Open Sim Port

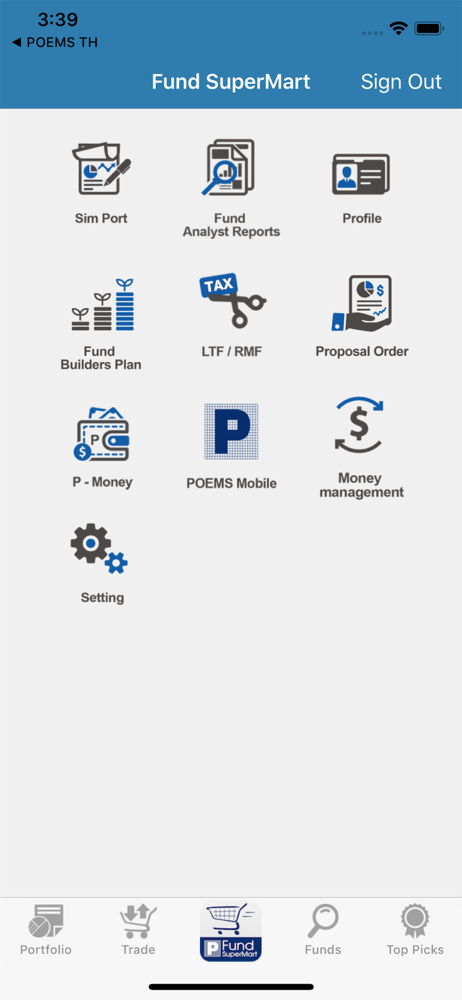coord(101,183)
